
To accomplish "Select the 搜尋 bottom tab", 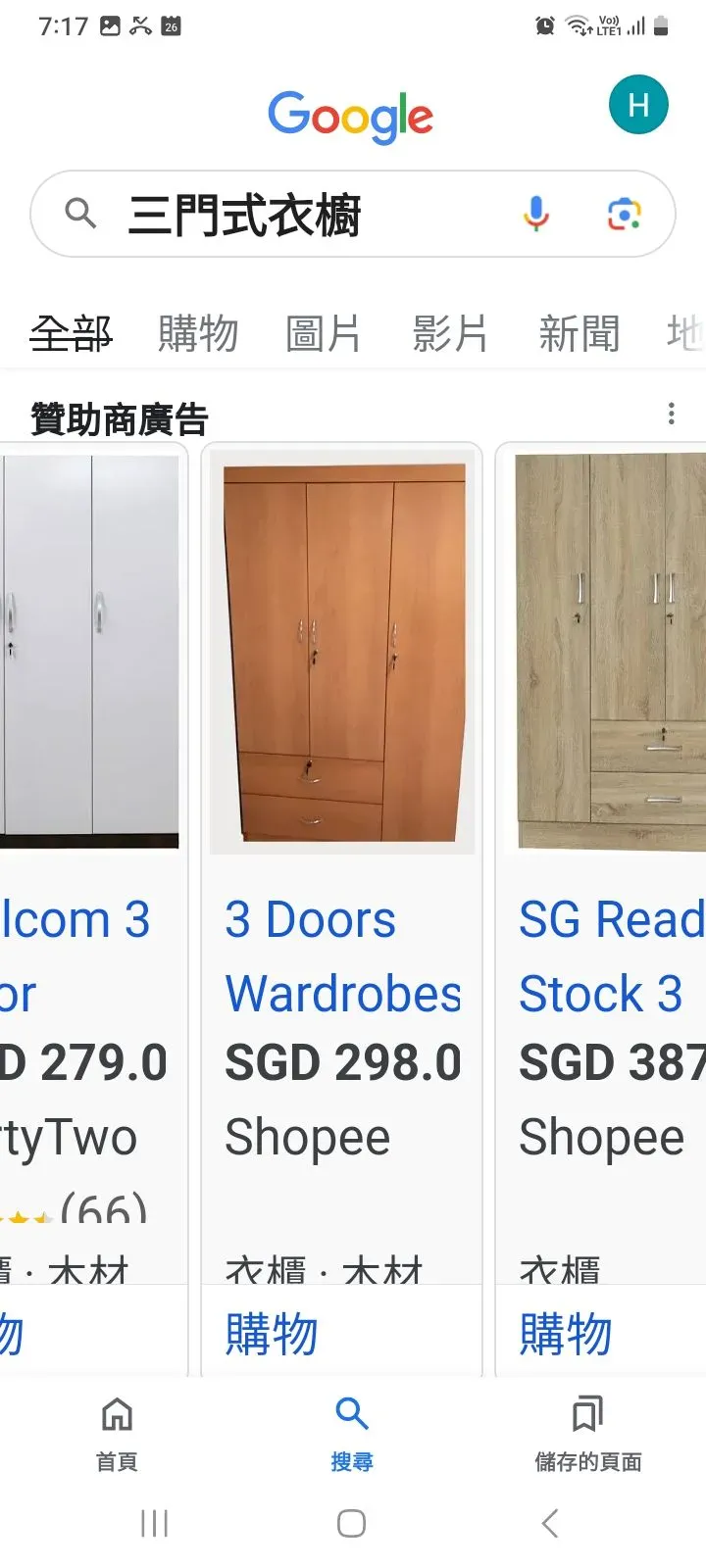I will click(x=352, y=1435).
